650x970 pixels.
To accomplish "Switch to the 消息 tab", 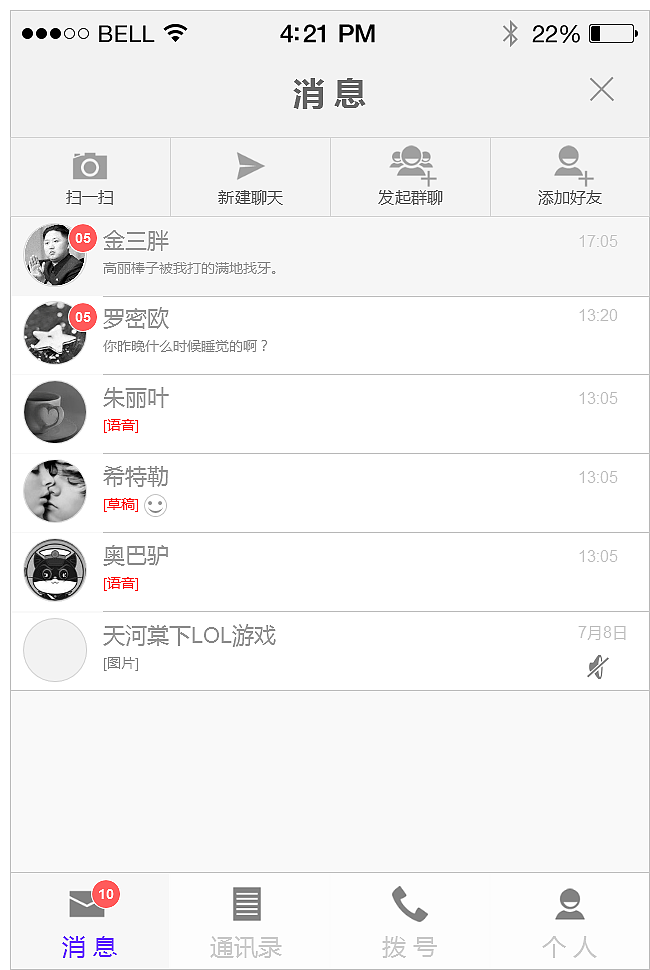I will [x=90, y=922].
